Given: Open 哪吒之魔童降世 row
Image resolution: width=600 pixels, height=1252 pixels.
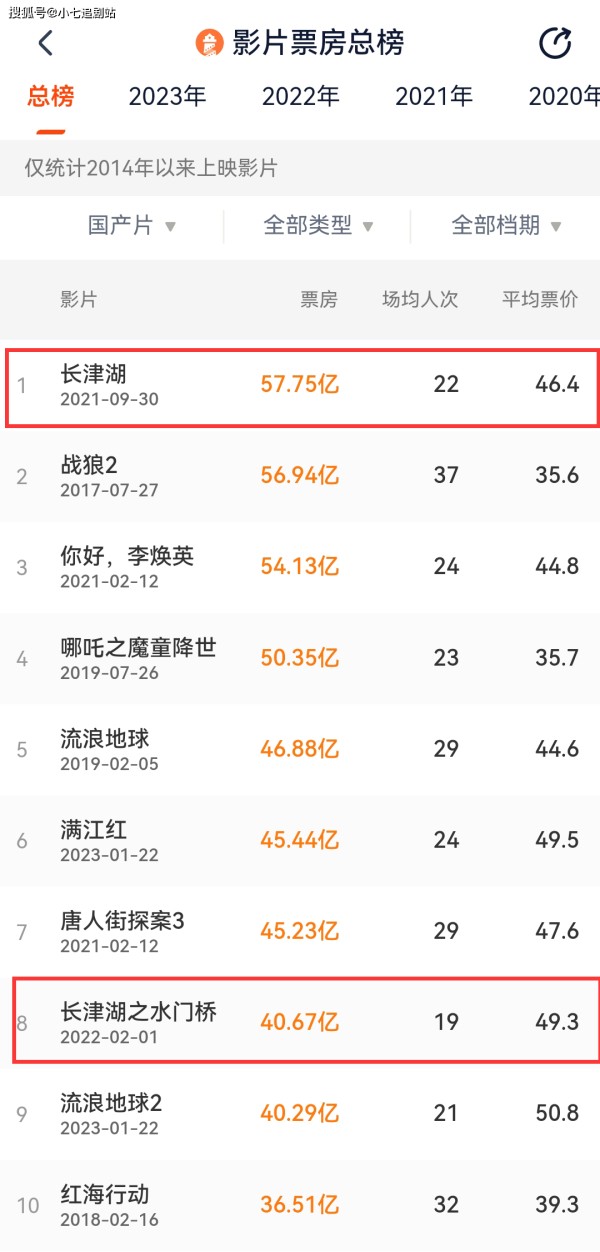Looking at the screenshot, I should click(300, 659).
